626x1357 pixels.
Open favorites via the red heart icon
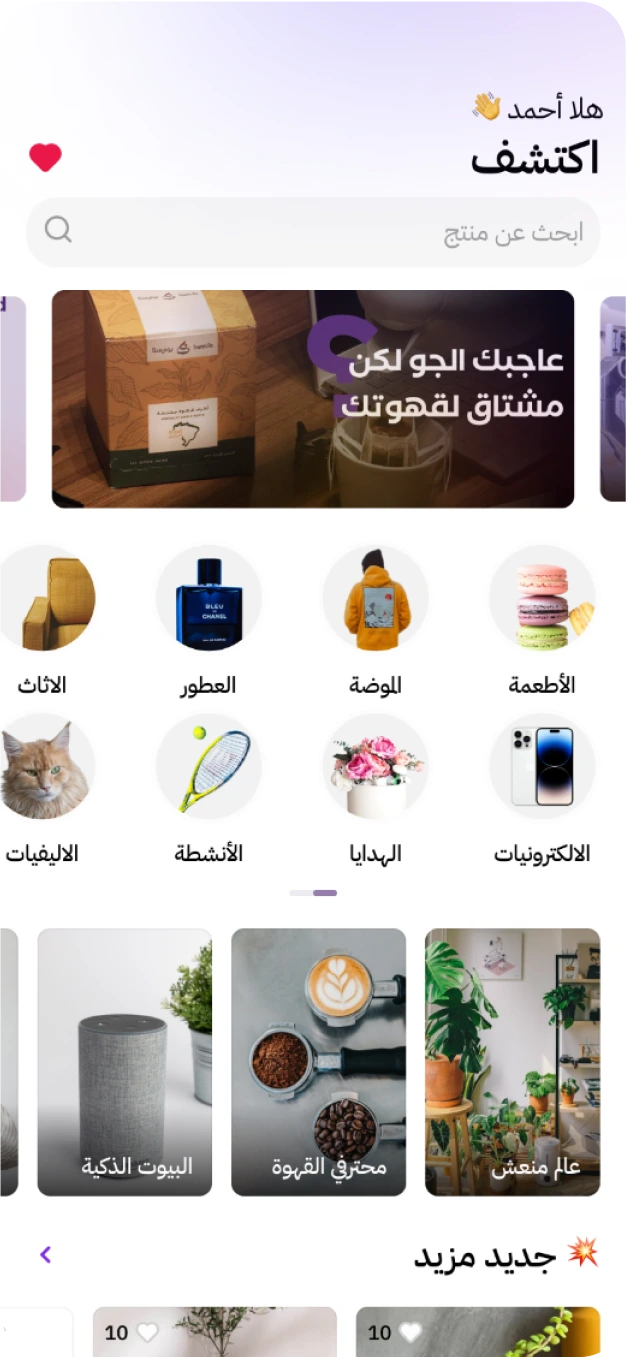tap(45, 157)
